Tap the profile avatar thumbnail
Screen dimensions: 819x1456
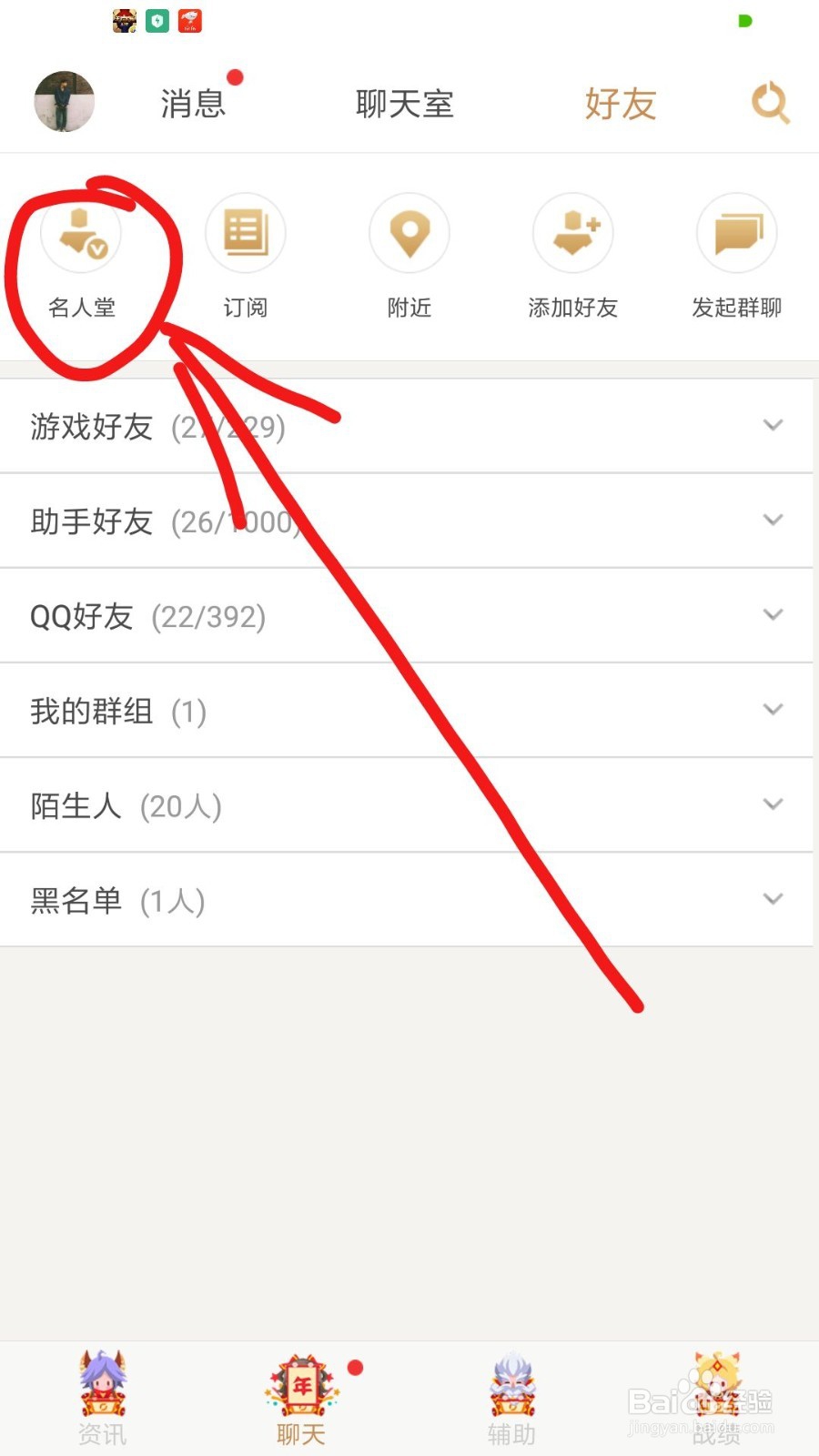pos(64,102)
